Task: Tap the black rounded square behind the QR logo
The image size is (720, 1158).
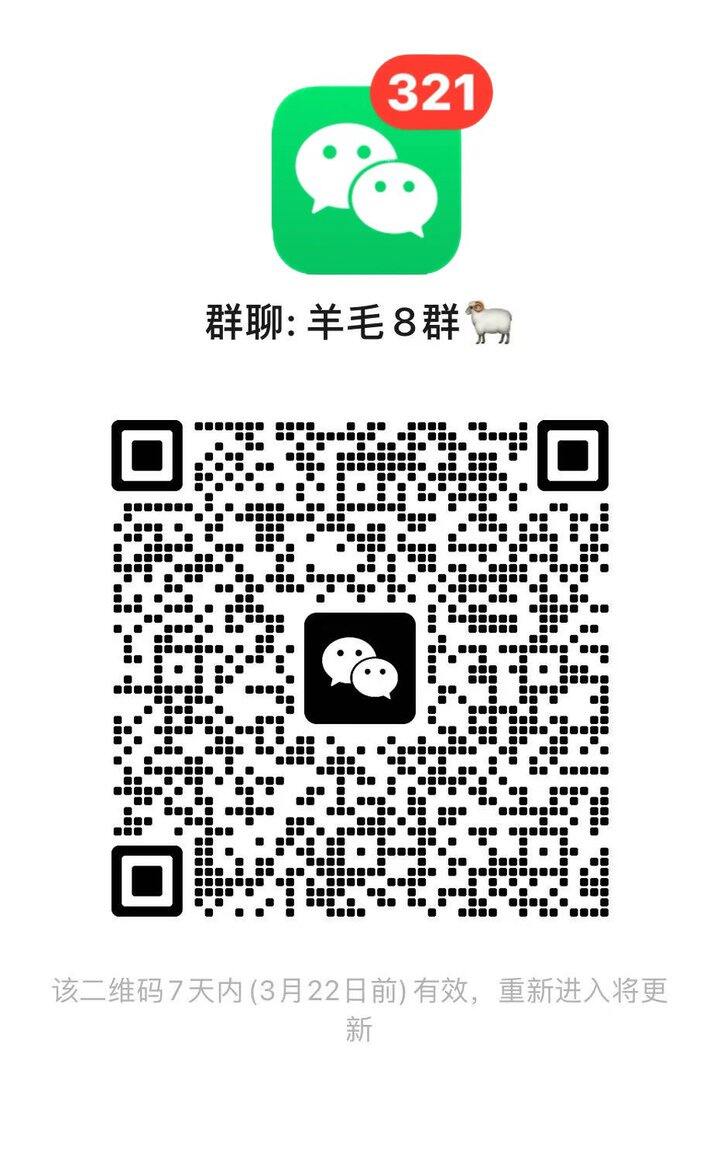Action: 320,630
